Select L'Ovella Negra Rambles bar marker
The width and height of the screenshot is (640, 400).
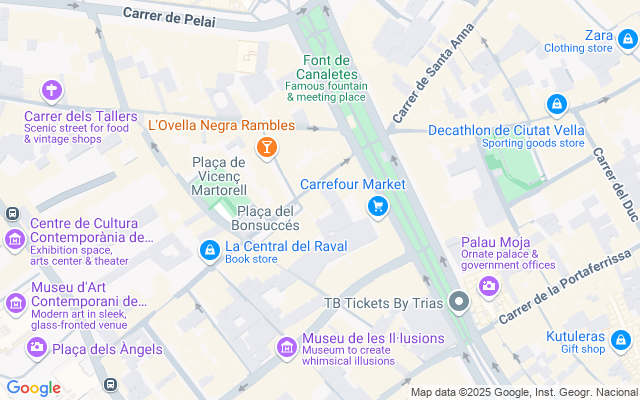click(x=266, y=149)
